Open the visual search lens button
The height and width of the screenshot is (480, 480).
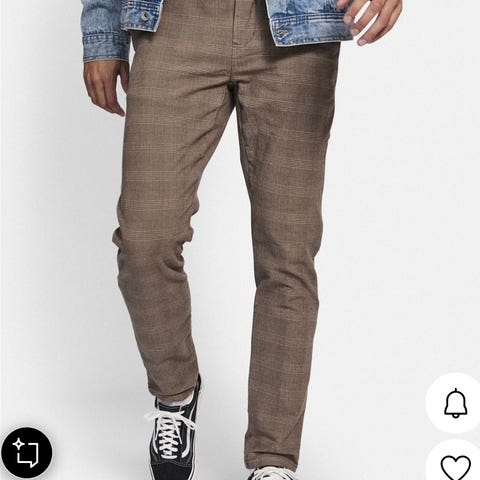click(26, 454)
